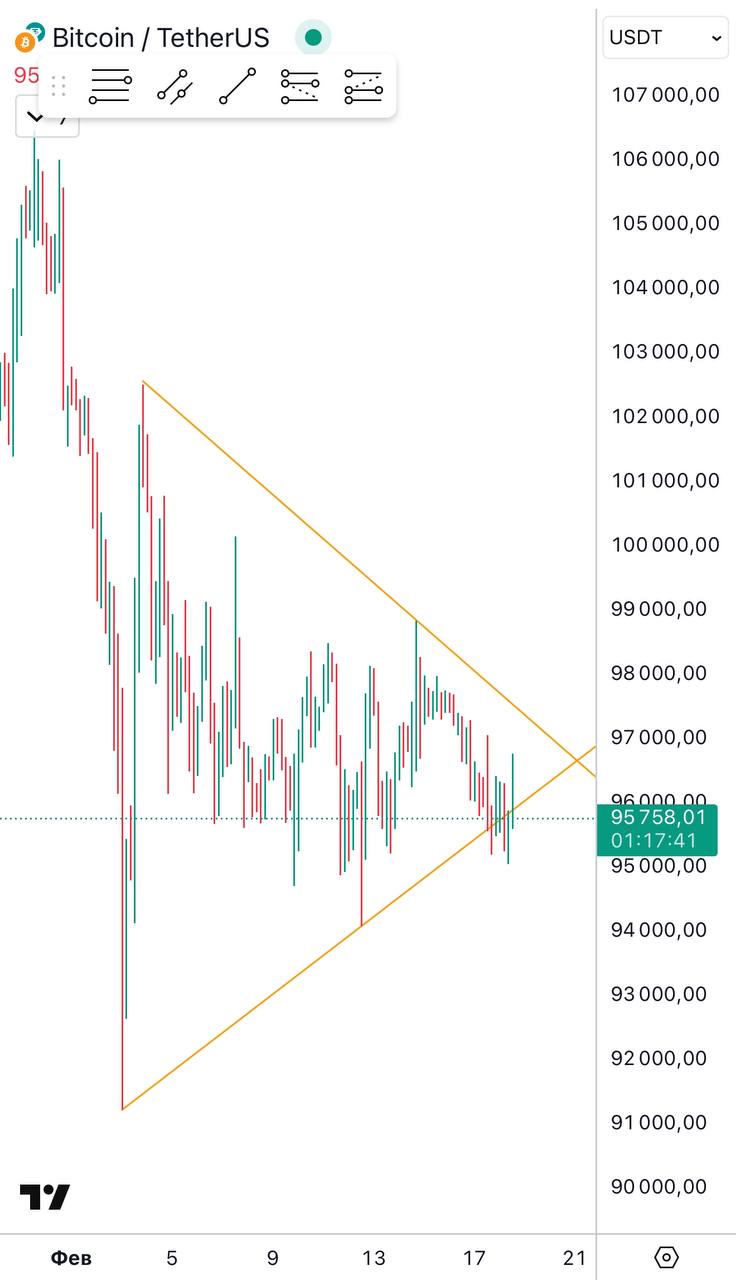Image resolution: width=736 pixels, height=1280 pixels.
Task: Select the Fibonacci retracement drawing tool
Action: [110, 86]
